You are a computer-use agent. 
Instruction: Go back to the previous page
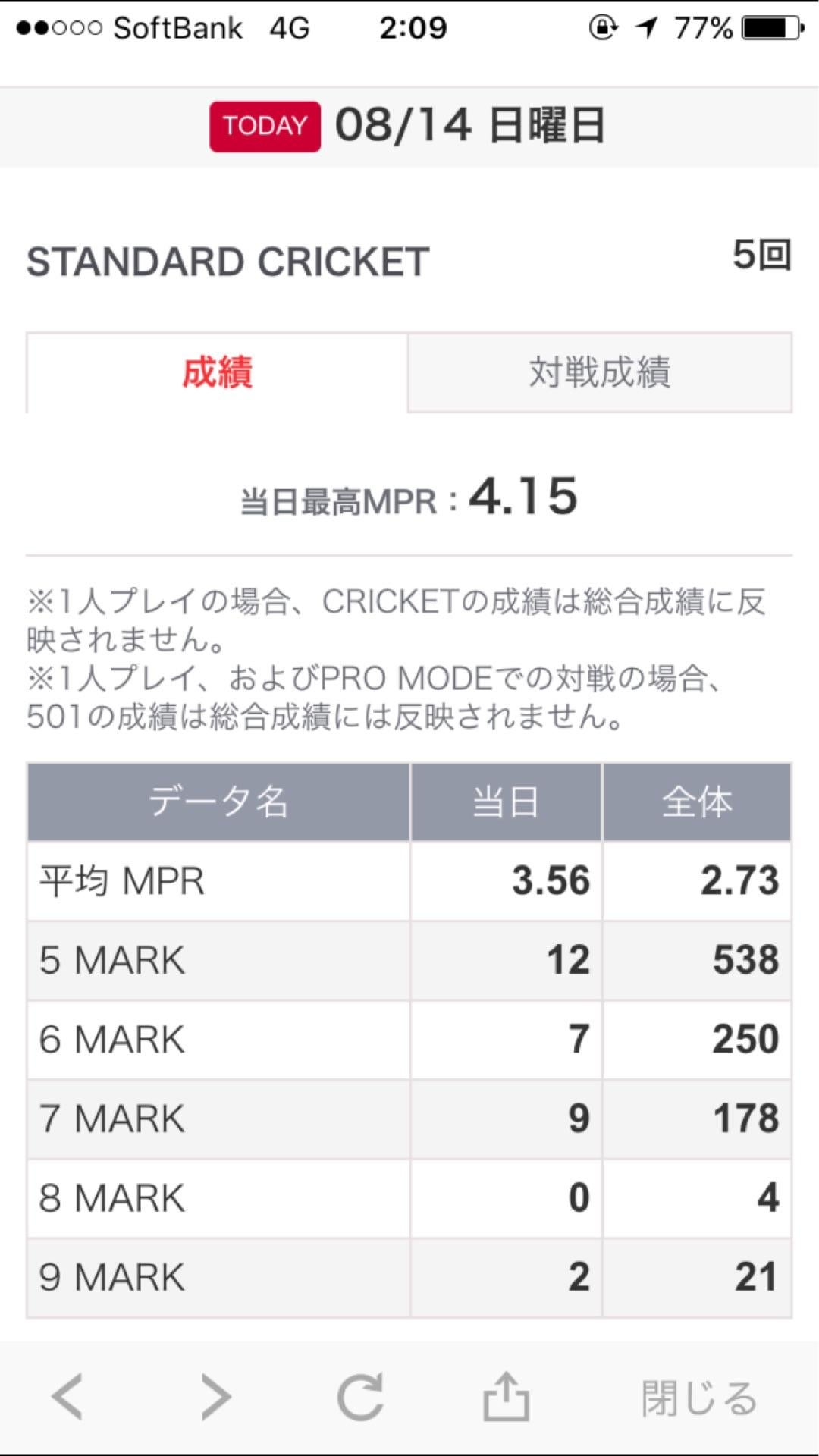point(67,1397)
